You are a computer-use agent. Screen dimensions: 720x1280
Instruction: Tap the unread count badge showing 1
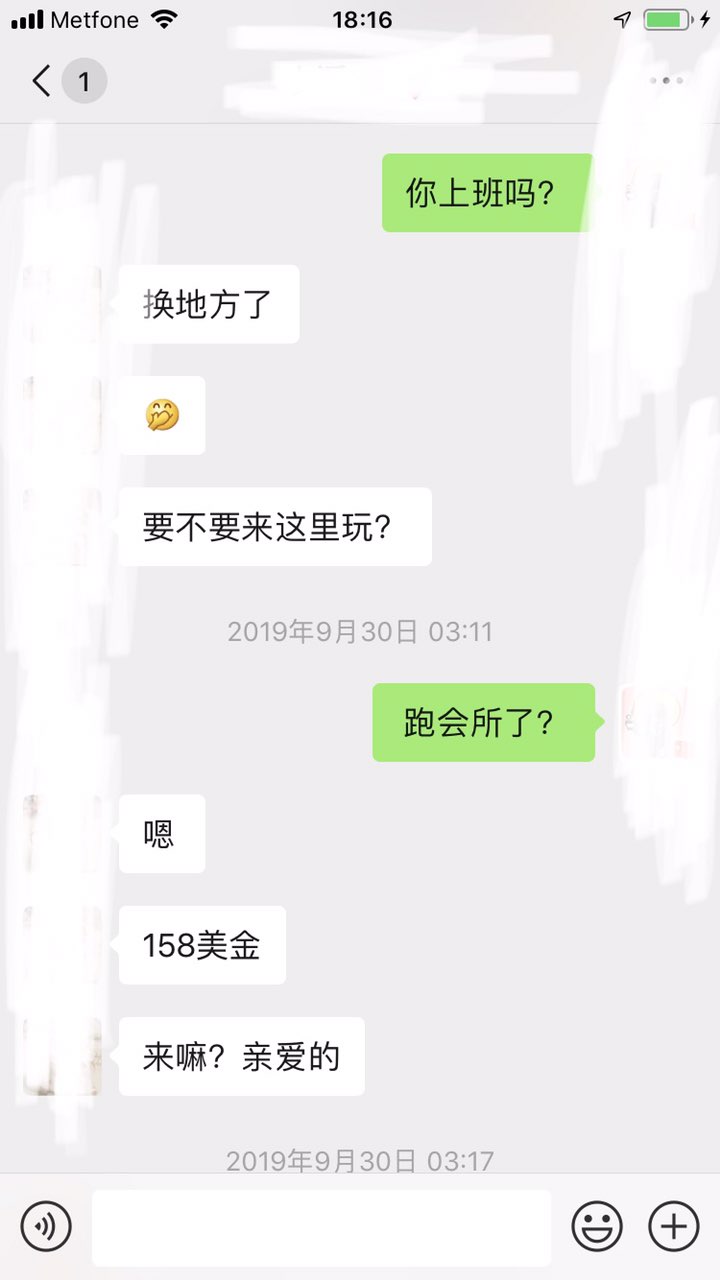click(x=85, y=80)
